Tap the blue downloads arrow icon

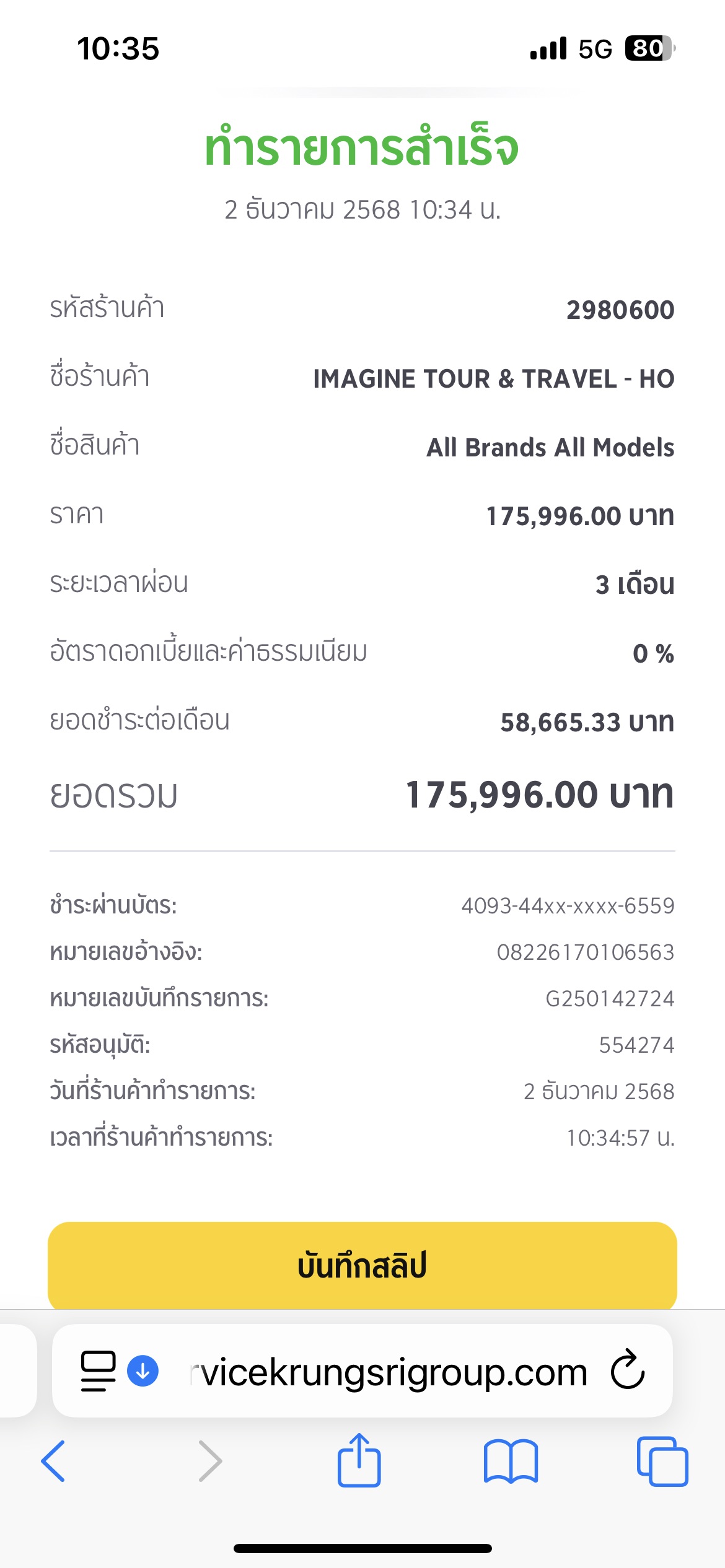point(143,1371)
